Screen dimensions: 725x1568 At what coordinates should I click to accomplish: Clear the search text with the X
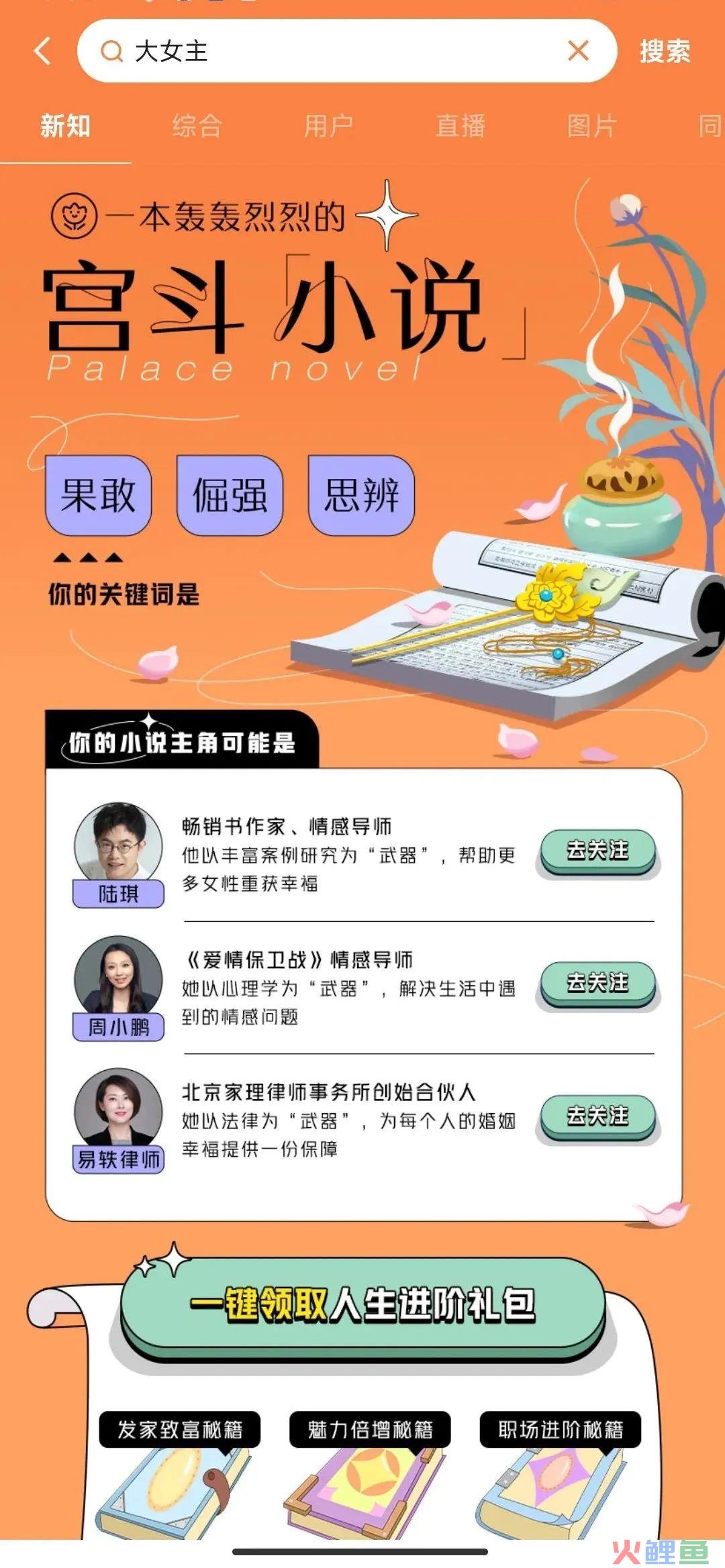[x=578, y=51]
